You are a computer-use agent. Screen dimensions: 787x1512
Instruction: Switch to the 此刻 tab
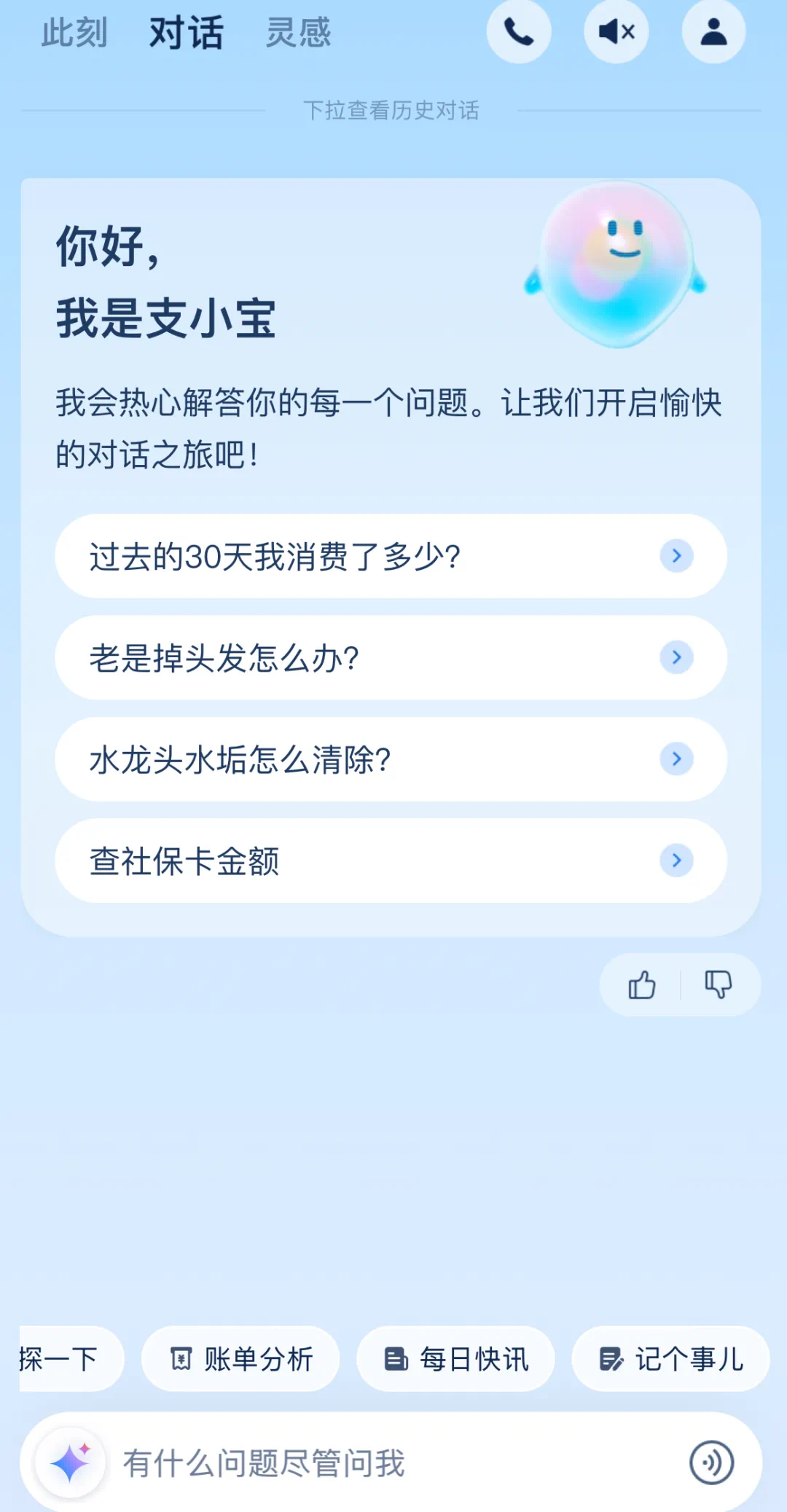74,33
